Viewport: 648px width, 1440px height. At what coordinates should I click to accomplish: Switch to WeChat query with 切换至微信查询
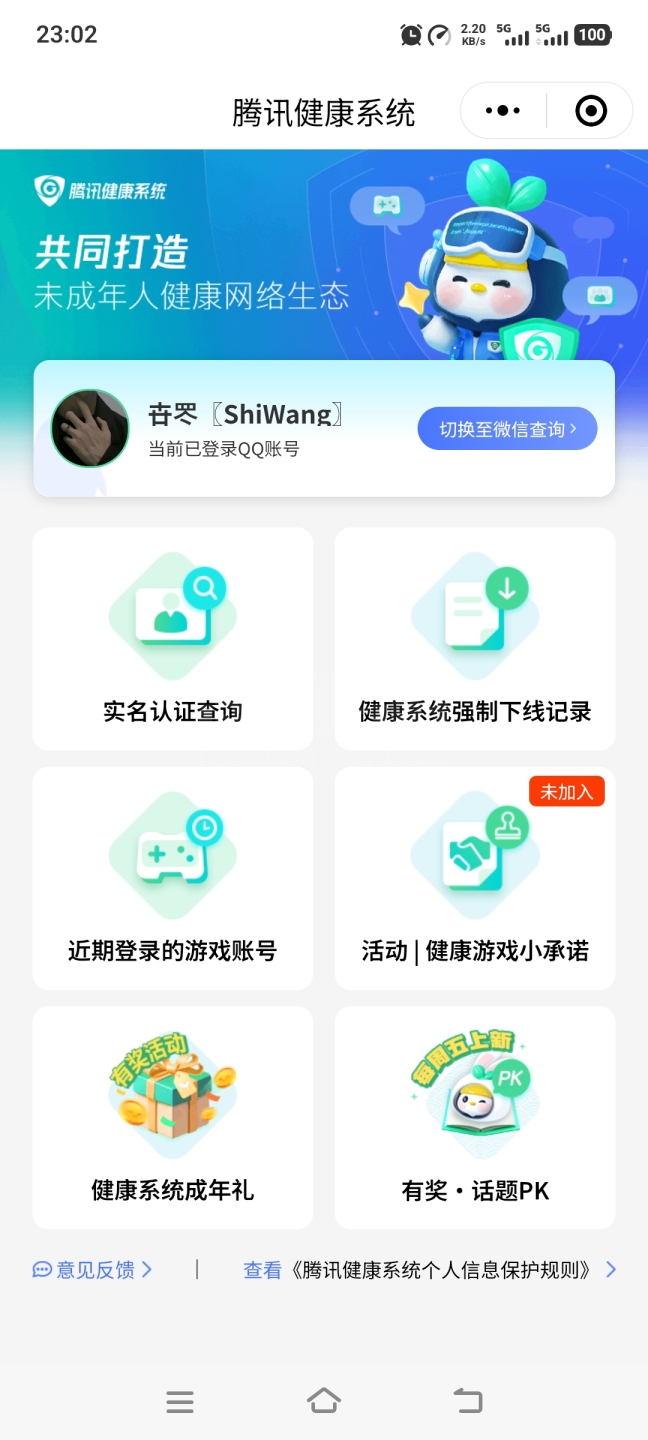(507, 429)
